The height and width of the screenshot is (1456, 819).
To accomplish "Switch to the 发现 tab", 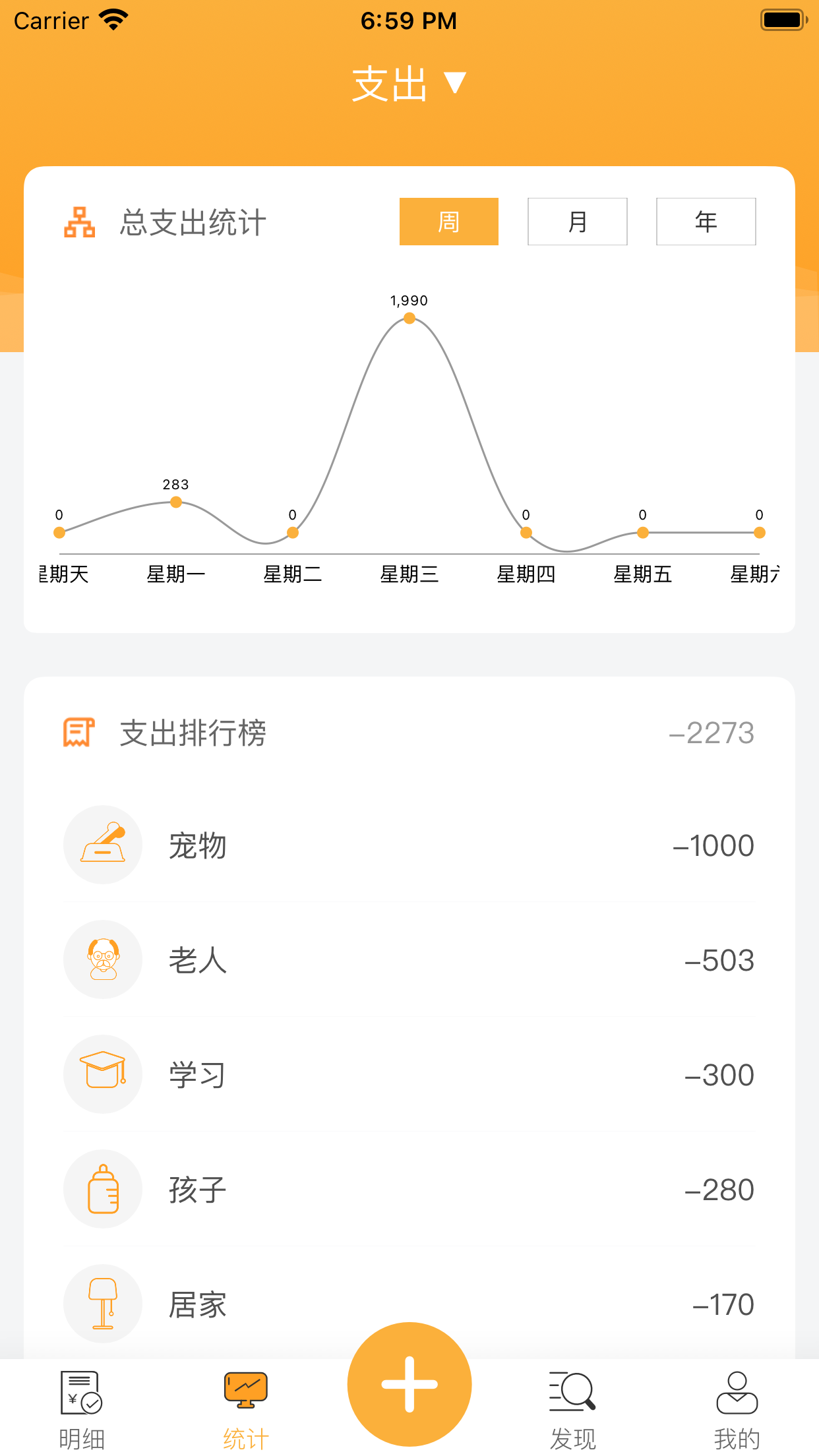I will tap(573, 1409).
